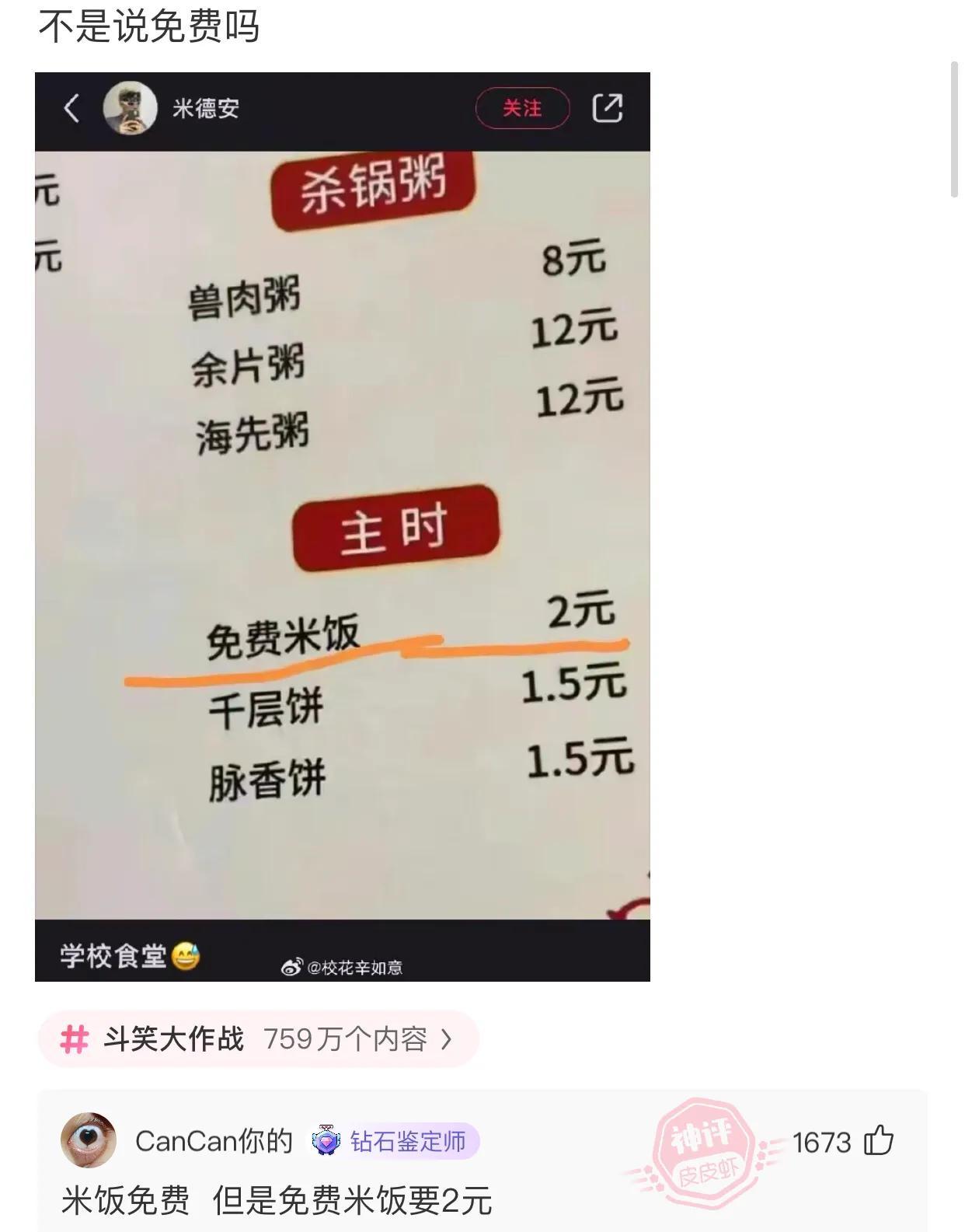Open CanCan你的 profile avatar

click(89, 1140)
